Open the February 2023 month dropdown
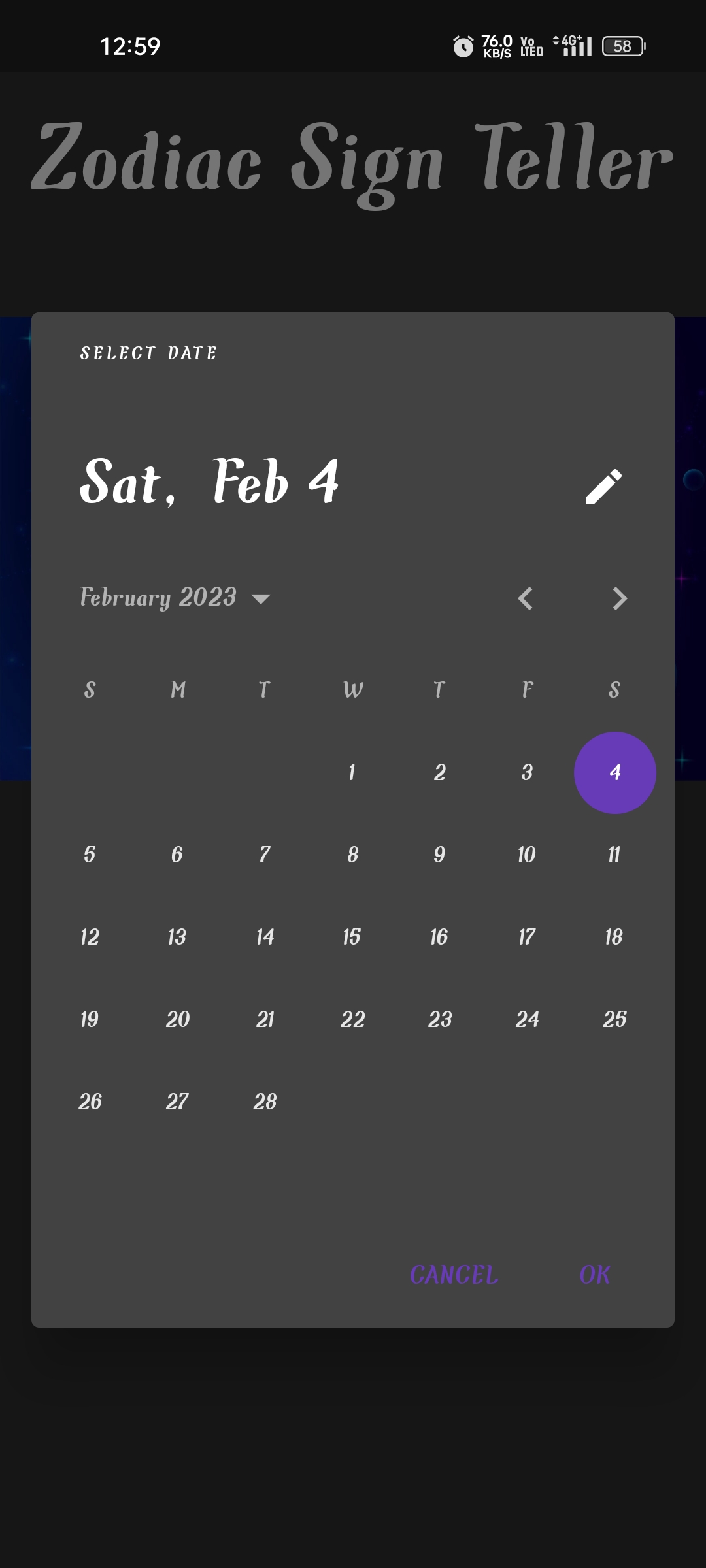 coord(174,598)
